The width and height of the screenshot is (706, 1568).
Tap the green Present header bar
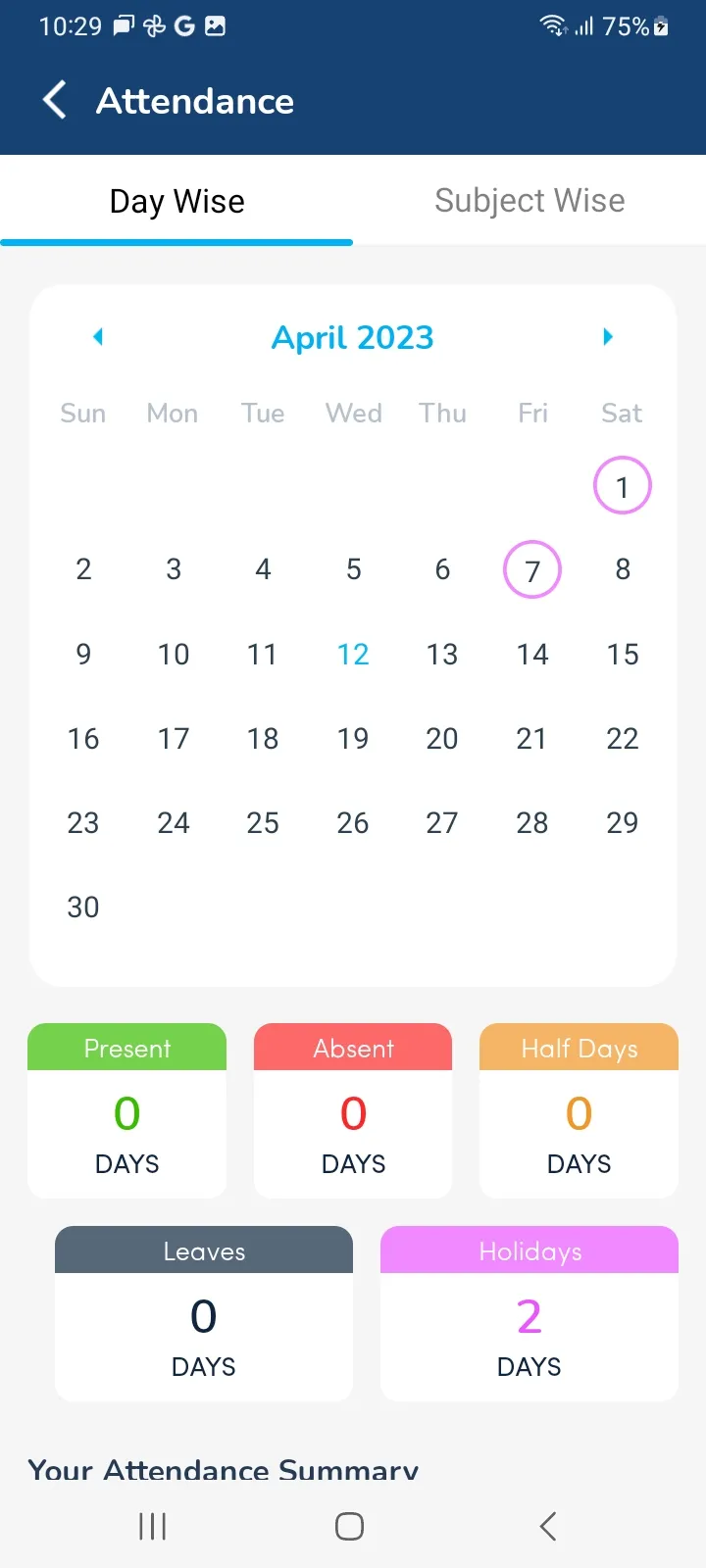[x=126, y=1047]
